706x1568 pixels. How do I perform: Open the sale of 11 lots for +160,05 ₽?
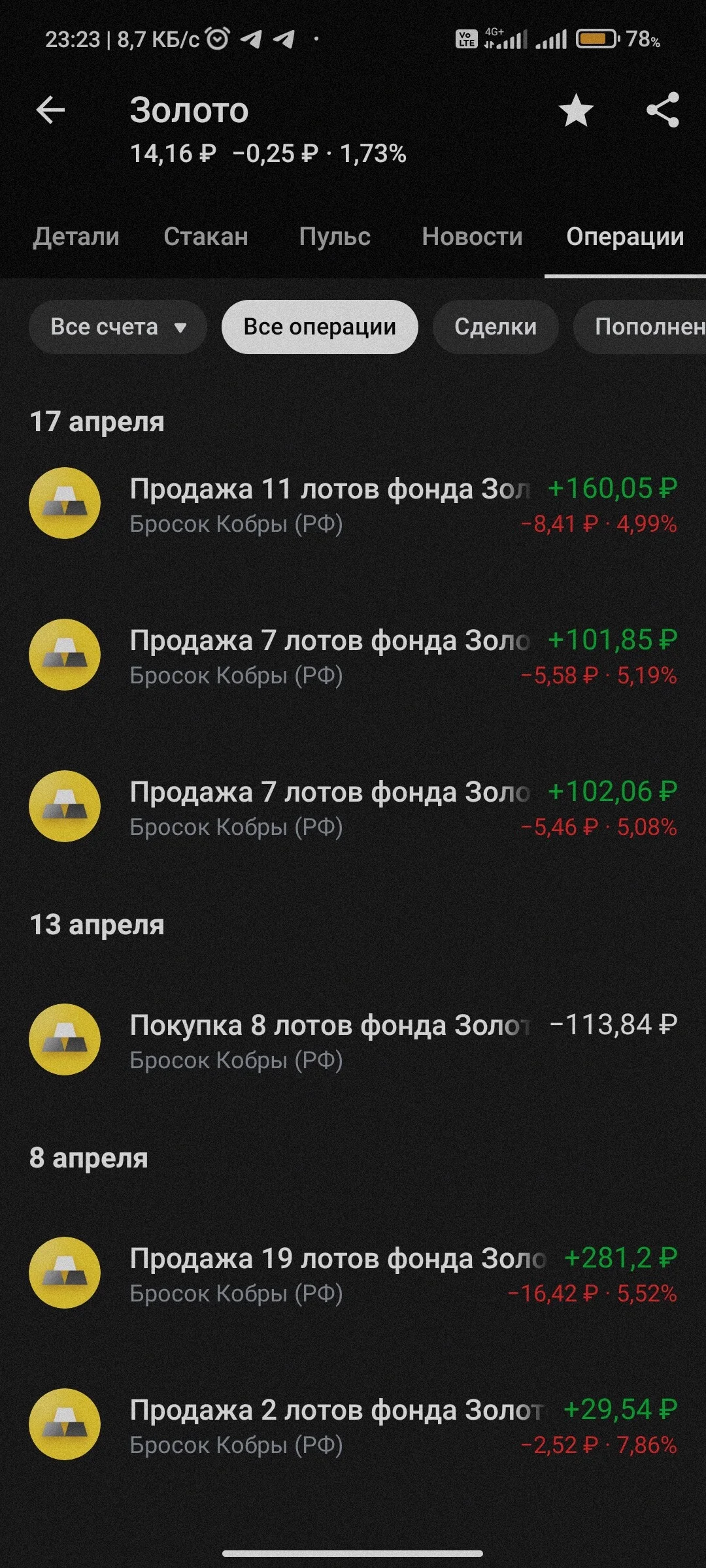click(353, 504)
